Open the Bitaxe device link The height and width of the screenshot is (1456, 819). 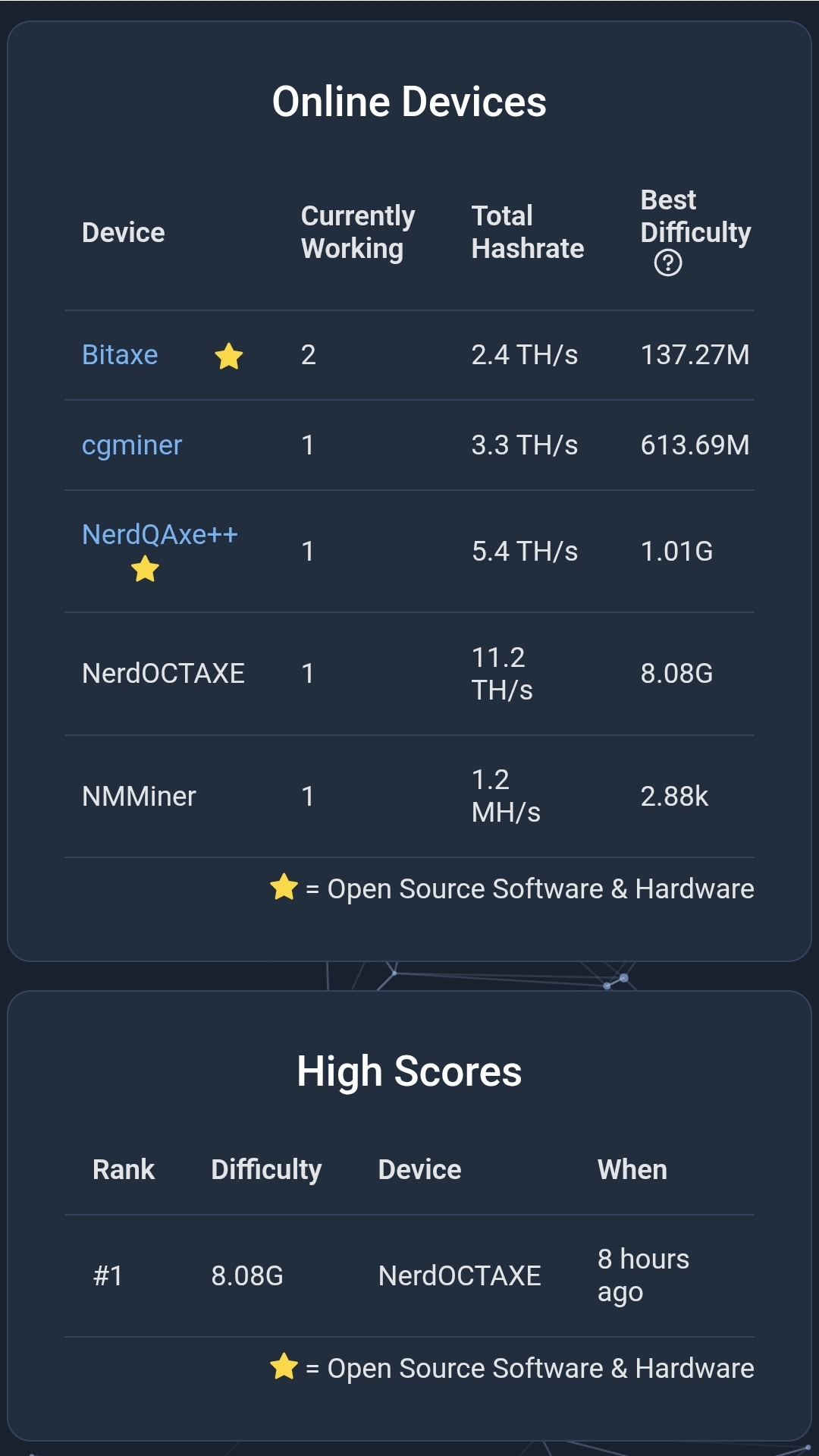(120, 355)
